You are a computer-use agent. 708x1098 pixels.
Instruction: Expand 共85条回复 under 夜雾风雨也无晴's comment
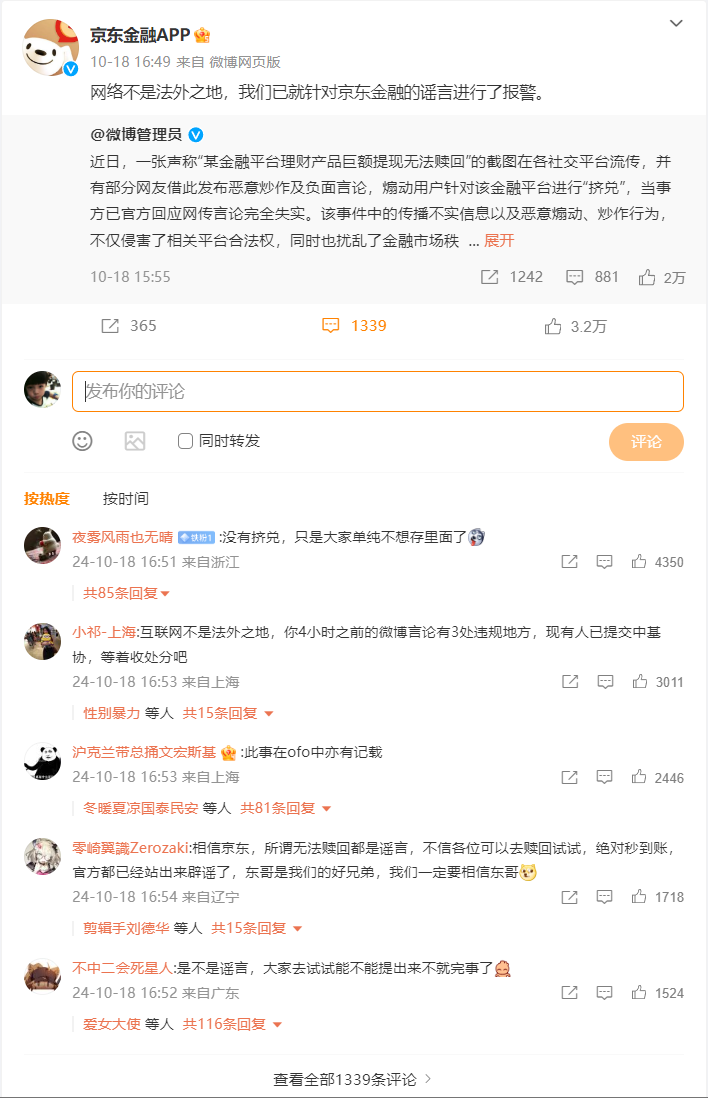pos(126,593)
